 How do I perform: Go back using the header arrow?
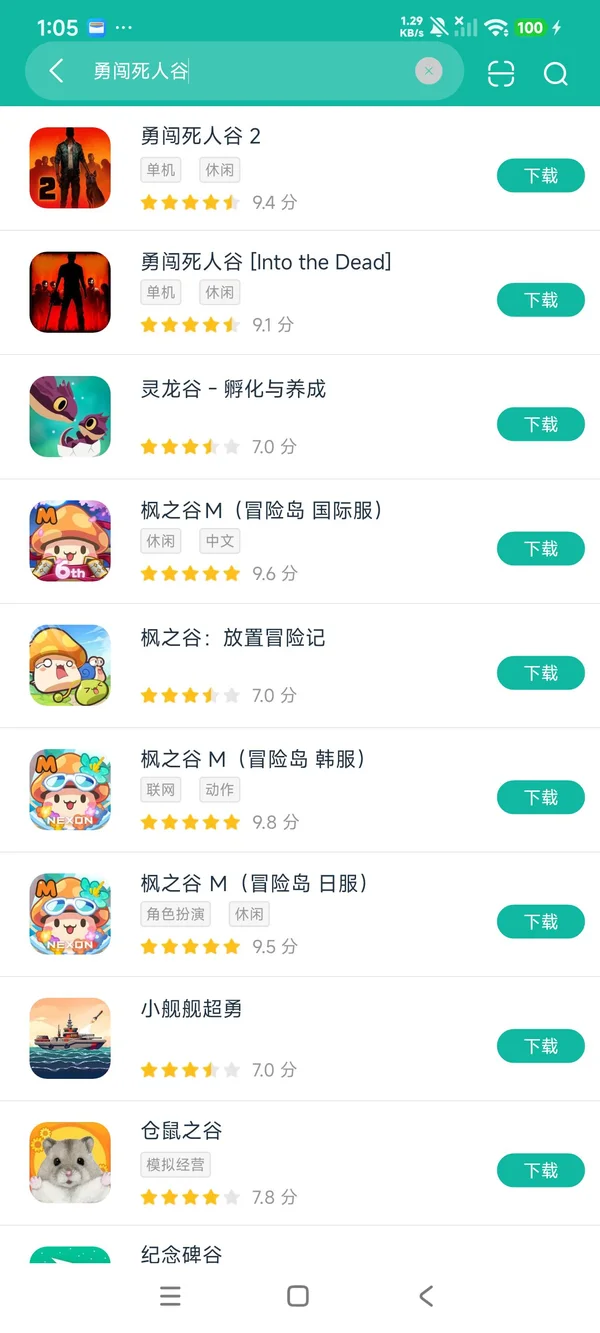click(56, 71)
